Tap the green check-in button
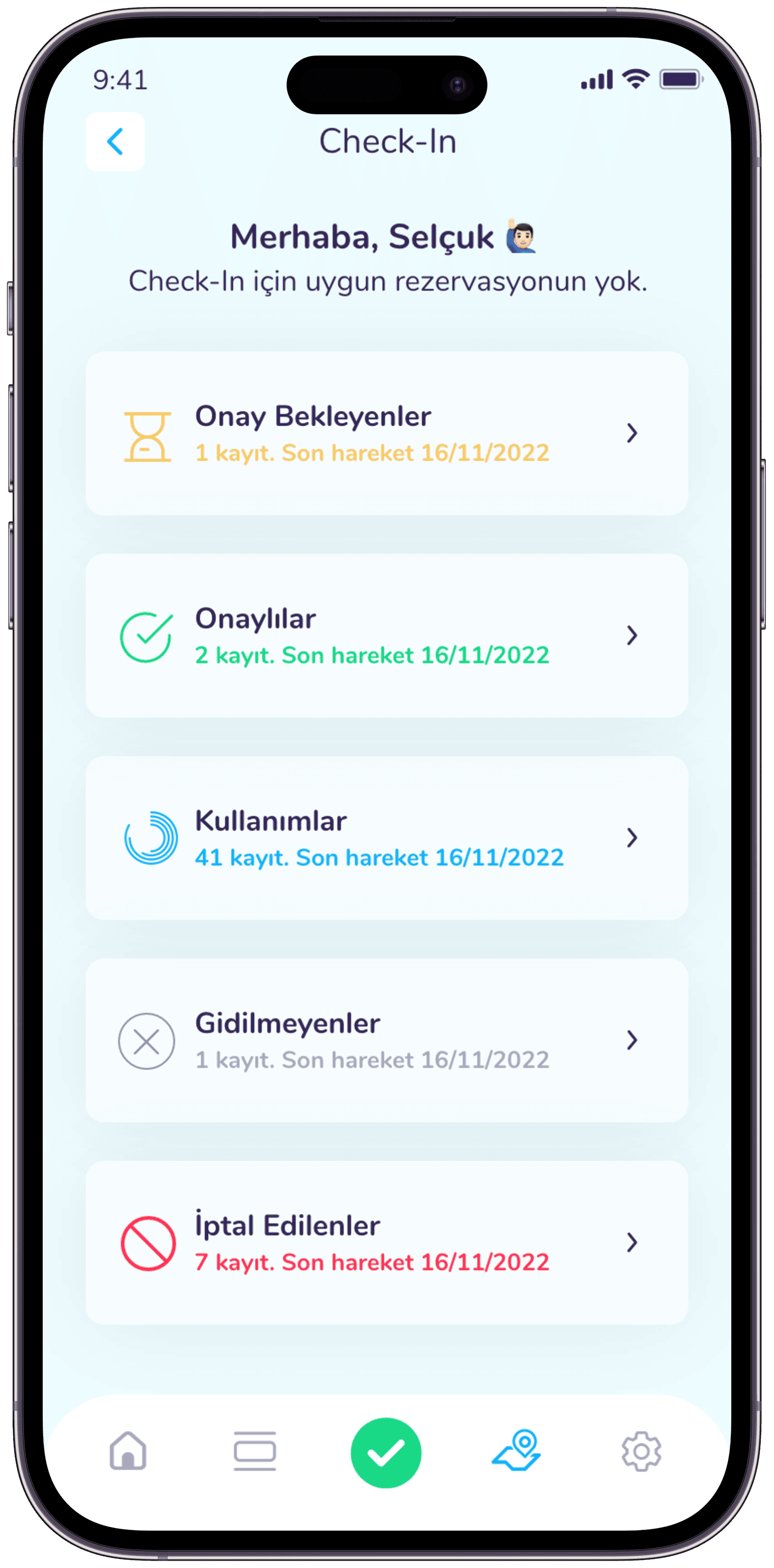This screenshot has height=1568, width=774. [x=386, y=1452]
